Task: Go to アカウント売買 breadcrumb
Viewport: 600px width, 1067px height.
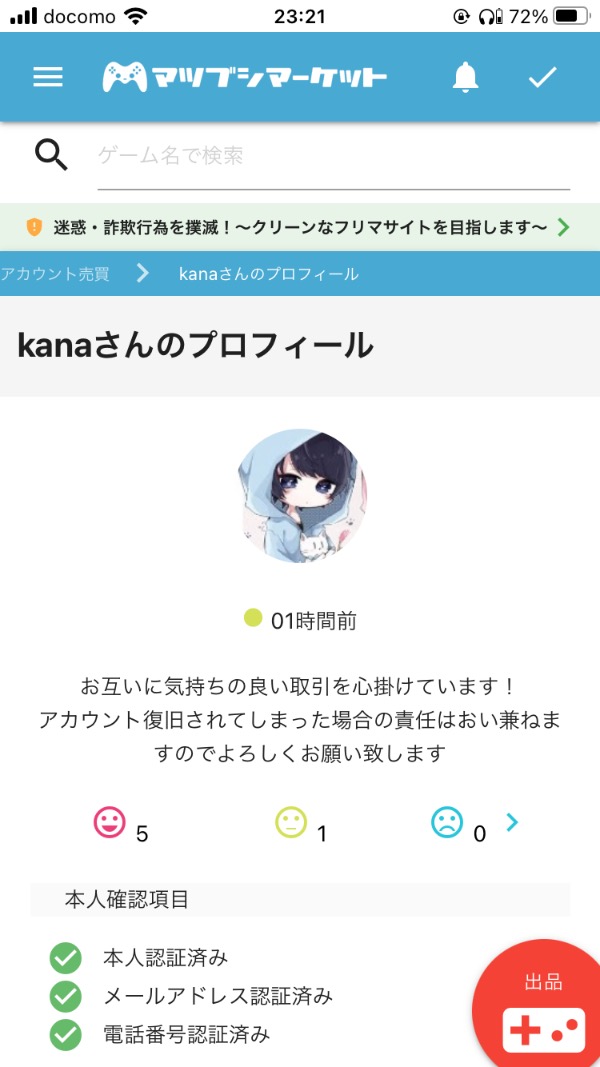Action: (x=56, y=273)
